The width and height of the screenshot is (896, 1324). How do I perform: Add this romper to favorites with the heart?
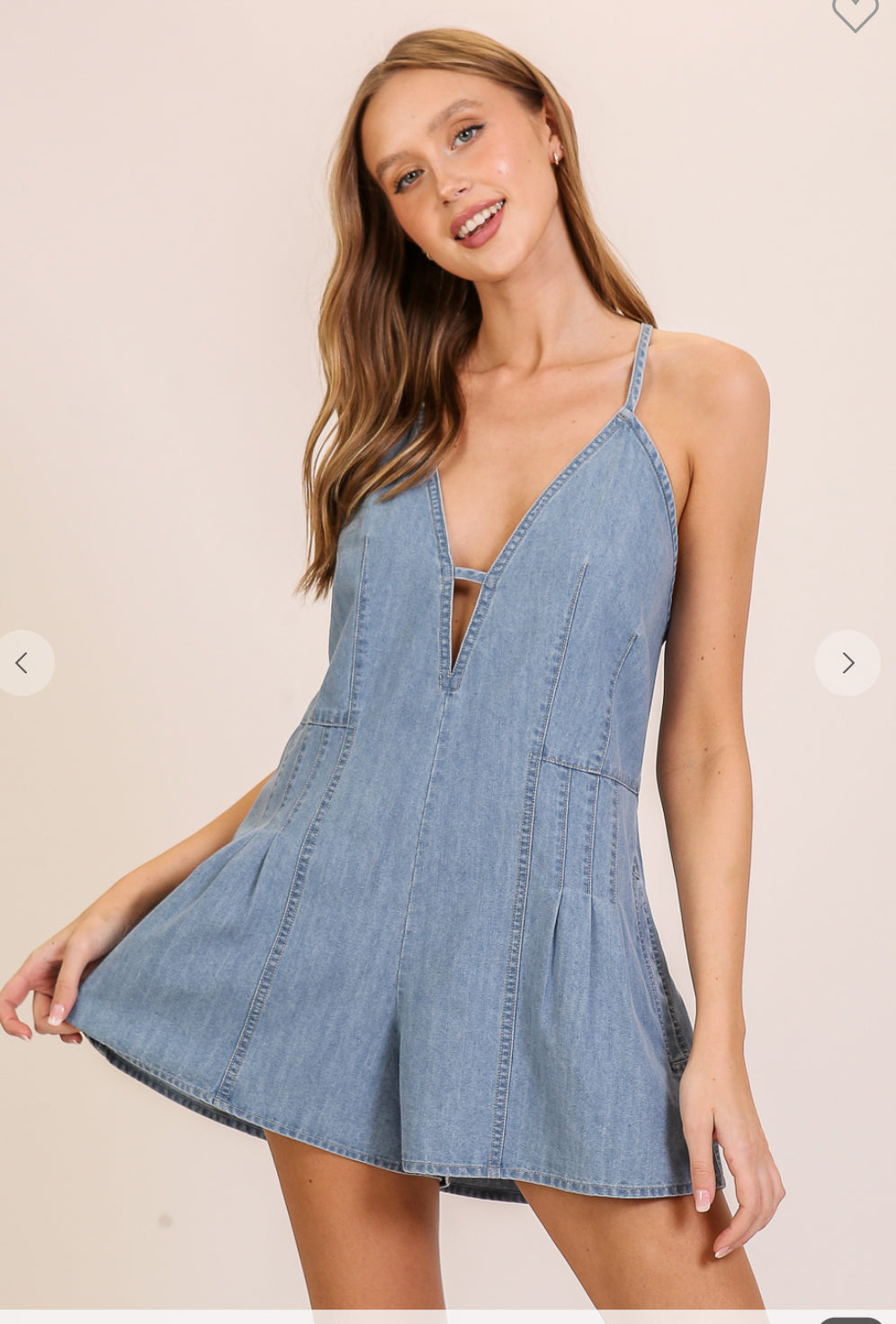tap(854, 13)
